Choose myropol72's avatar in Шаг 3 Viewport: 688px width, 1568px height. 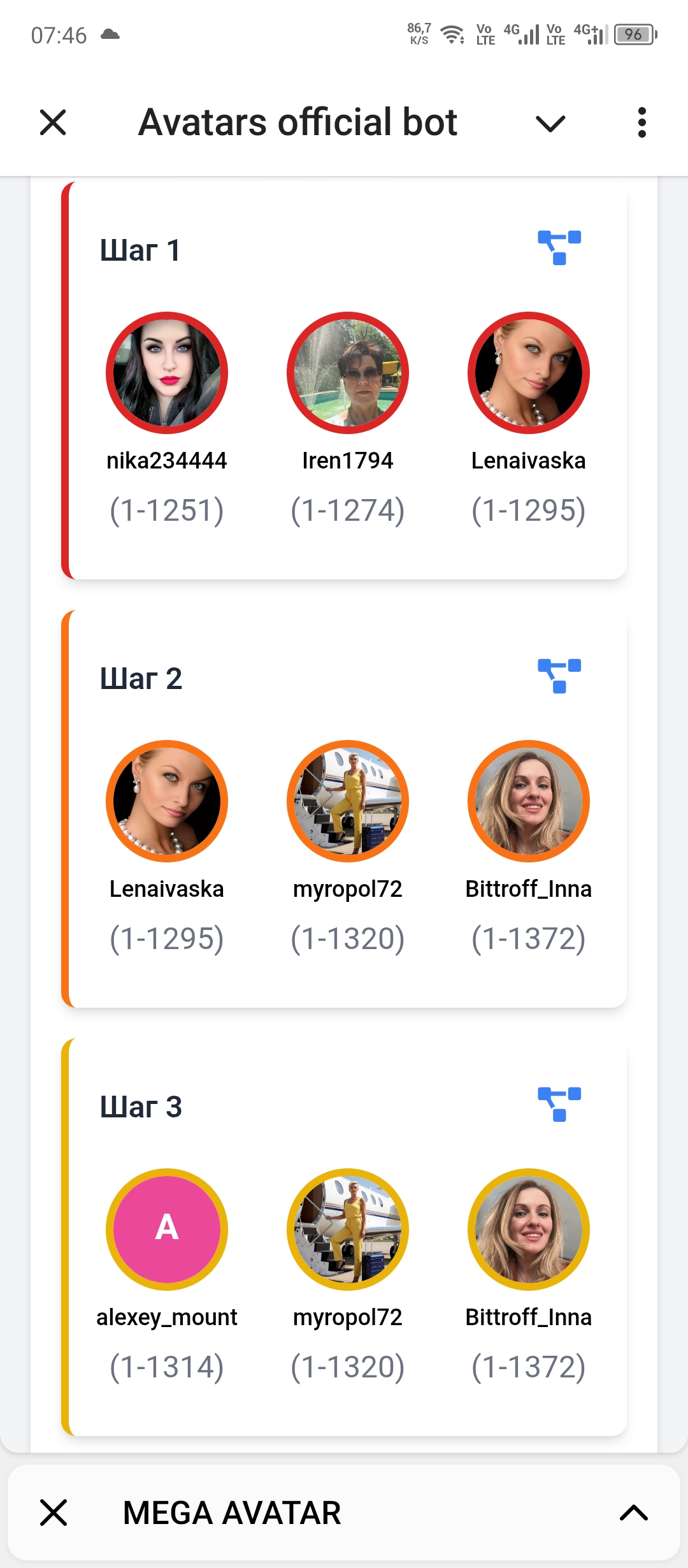pyautogui.click(x=348, y=1230)
